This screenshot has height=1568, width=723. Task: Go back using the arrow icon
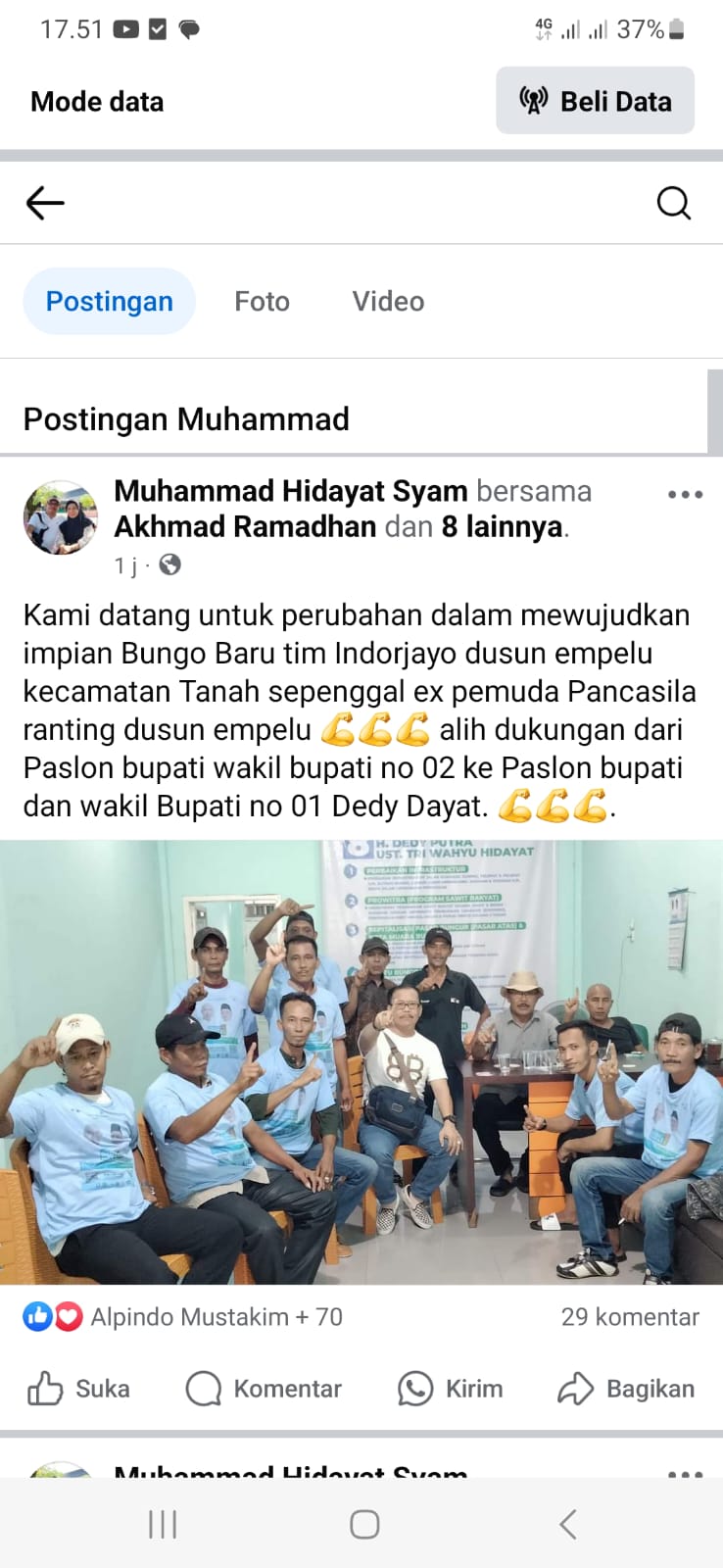point(45,203)
